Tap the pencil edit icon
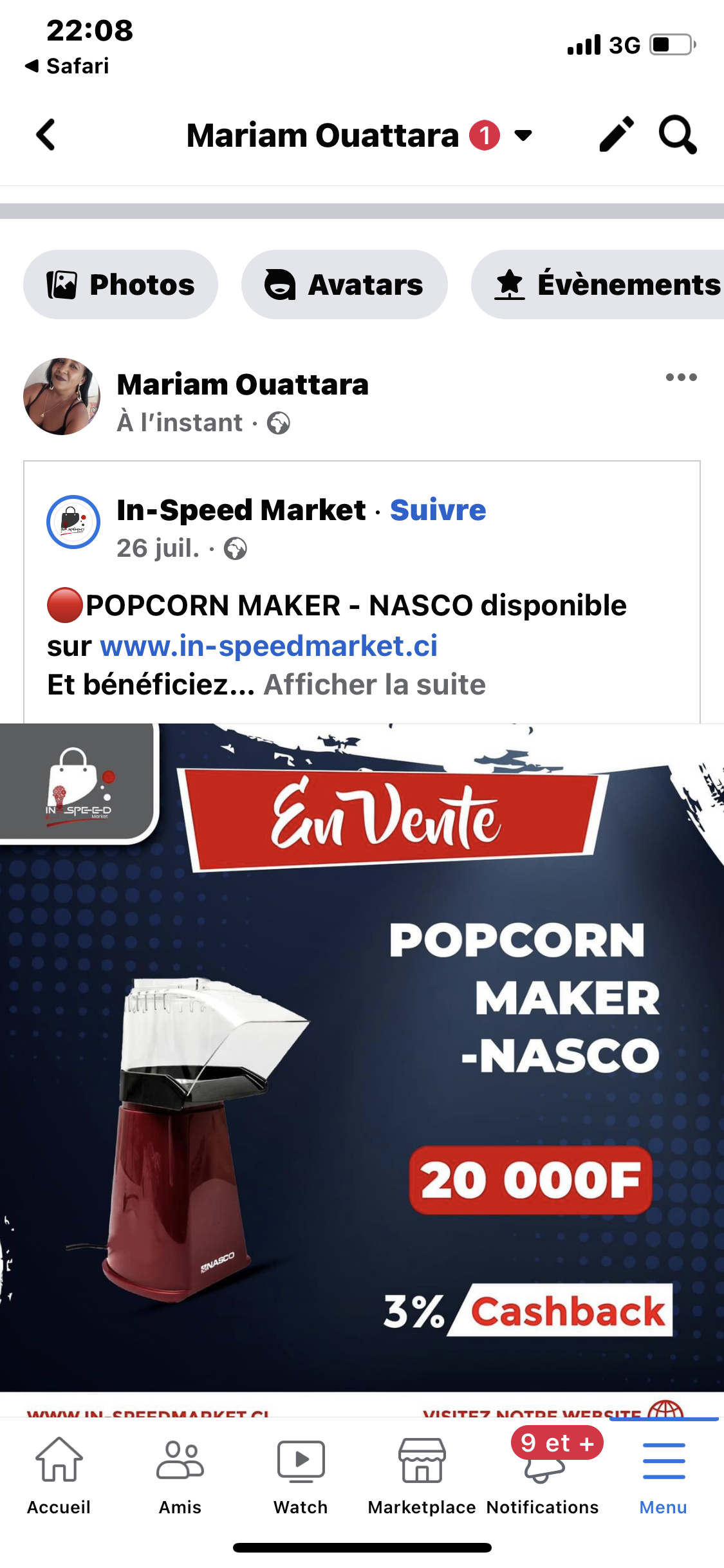Image resolution: width=724 pixels, height=1568 pixels. pyautogui.click(x=616, y=135)
